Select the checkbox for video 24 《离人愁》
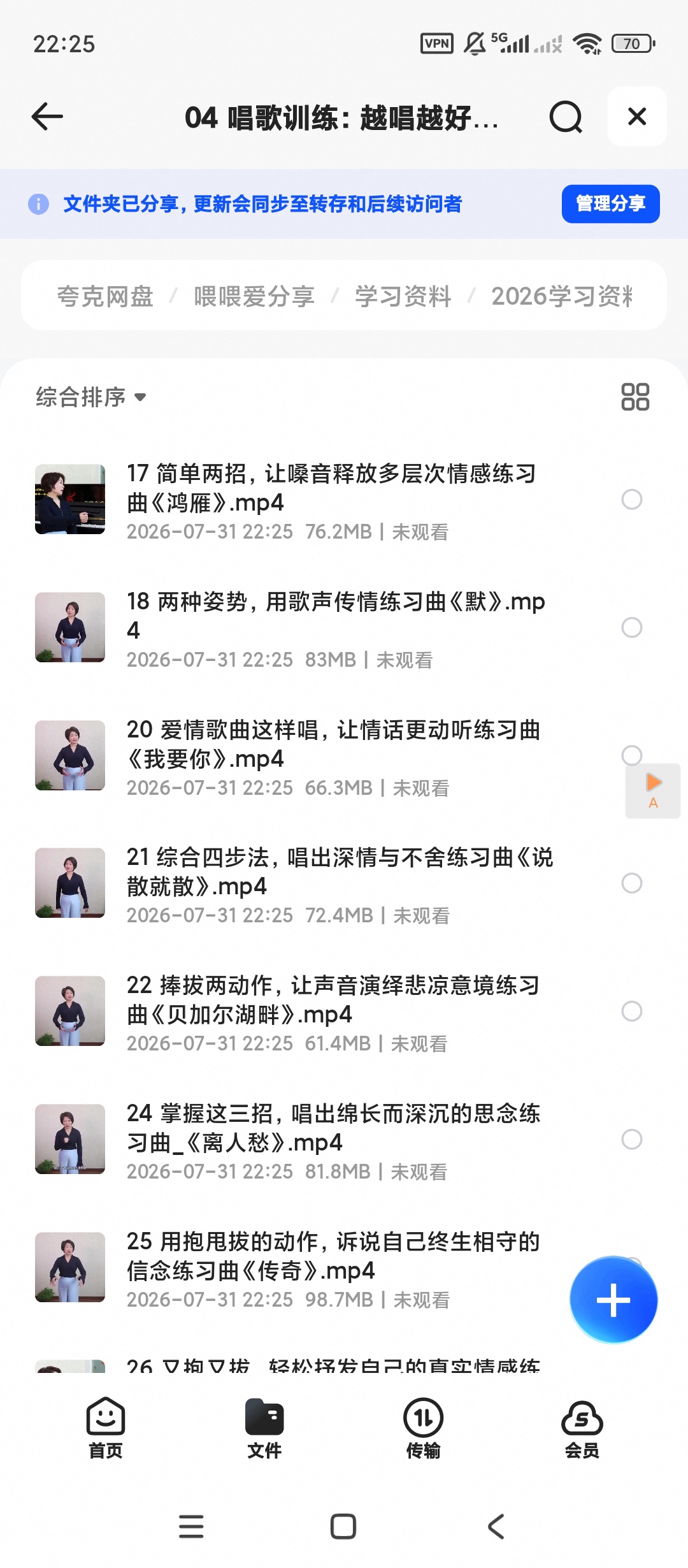 click(x=631, y=1139)
